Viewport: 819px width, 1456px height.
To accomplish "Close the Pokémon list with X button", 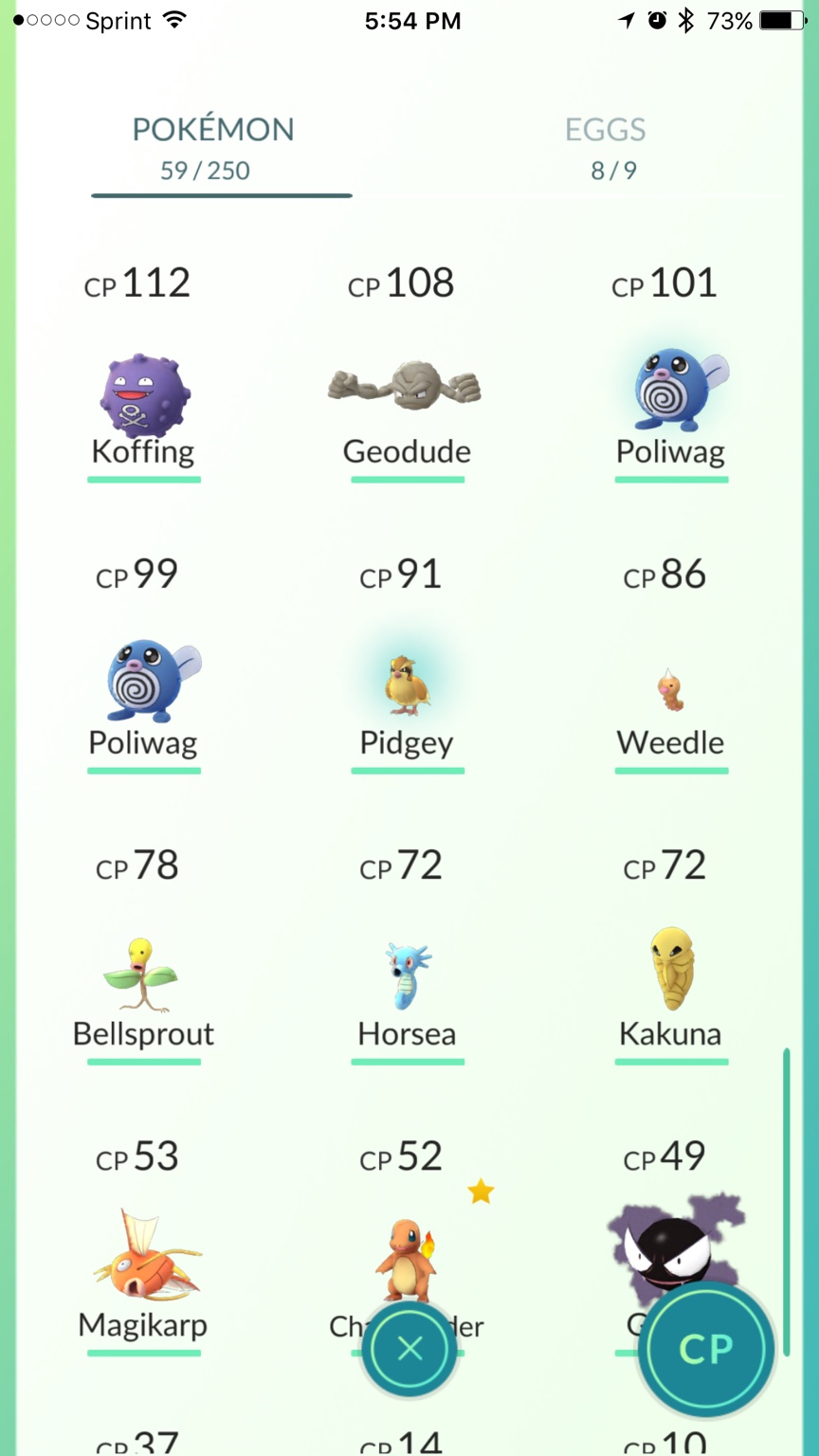I will [409, 1348].
